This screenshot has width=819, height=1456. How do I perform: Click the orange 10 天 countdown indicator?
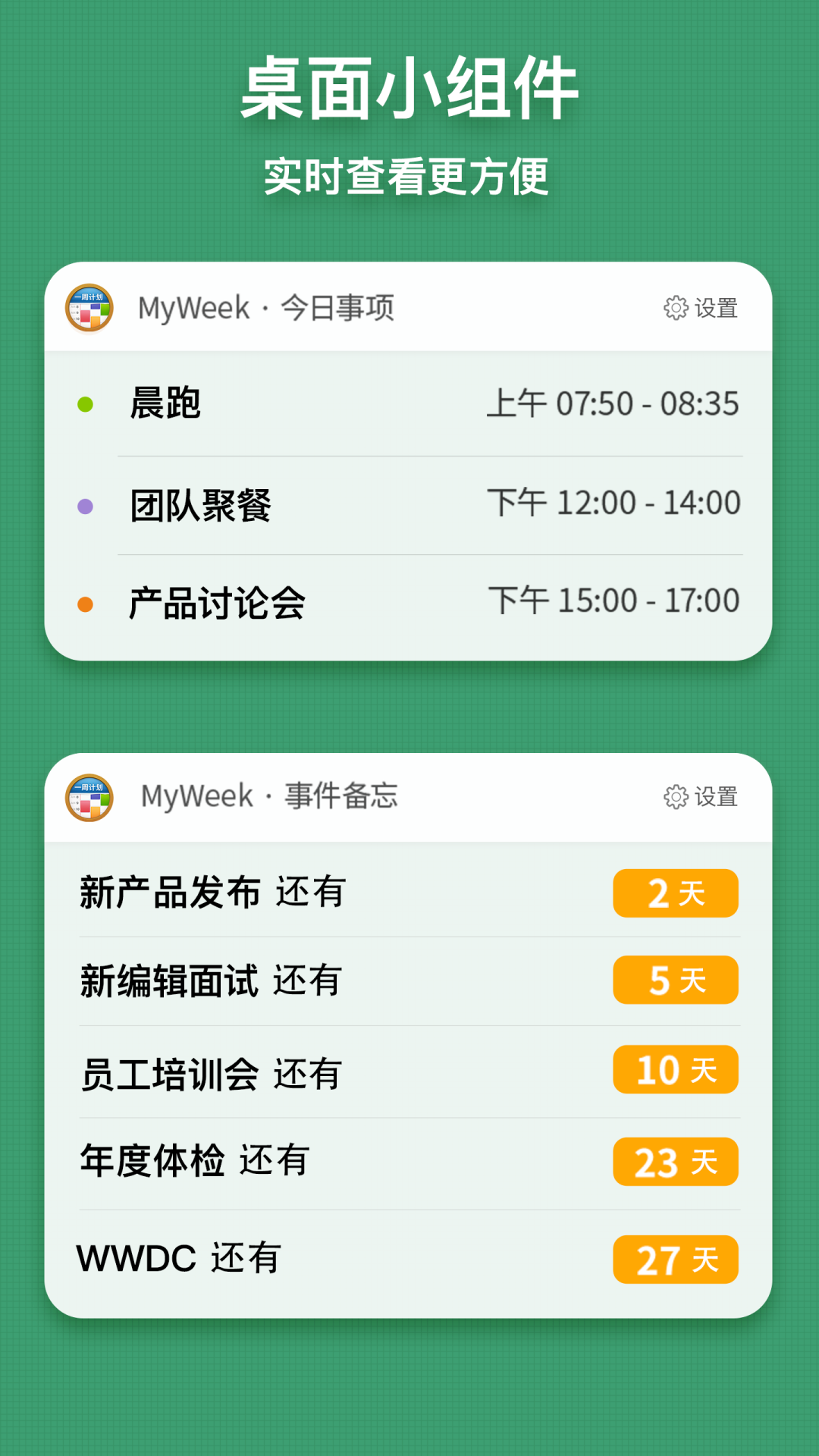click(x=675, y=1070)
